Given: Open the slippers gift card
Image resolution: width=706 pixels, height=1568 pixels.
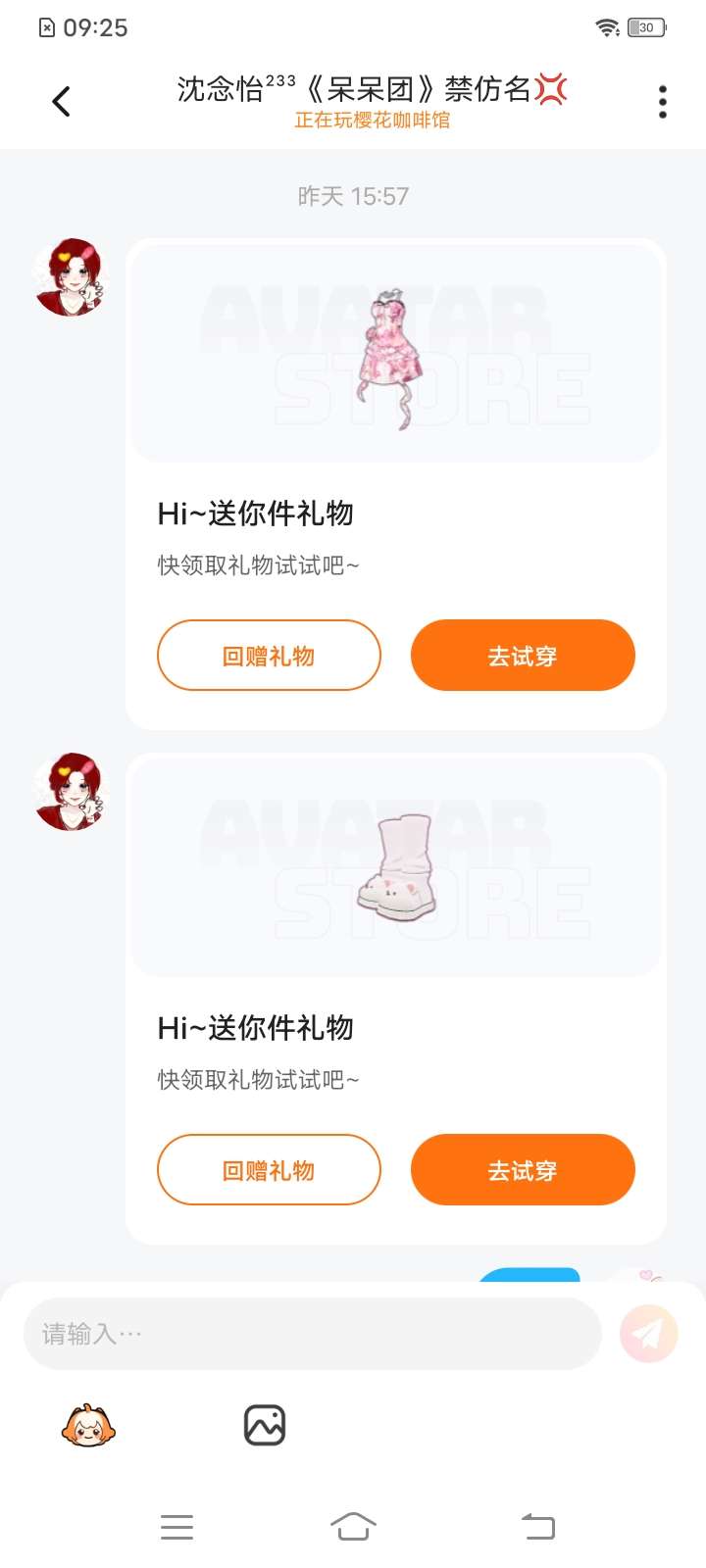Looking at the screenshot, I should pos(396,867).
